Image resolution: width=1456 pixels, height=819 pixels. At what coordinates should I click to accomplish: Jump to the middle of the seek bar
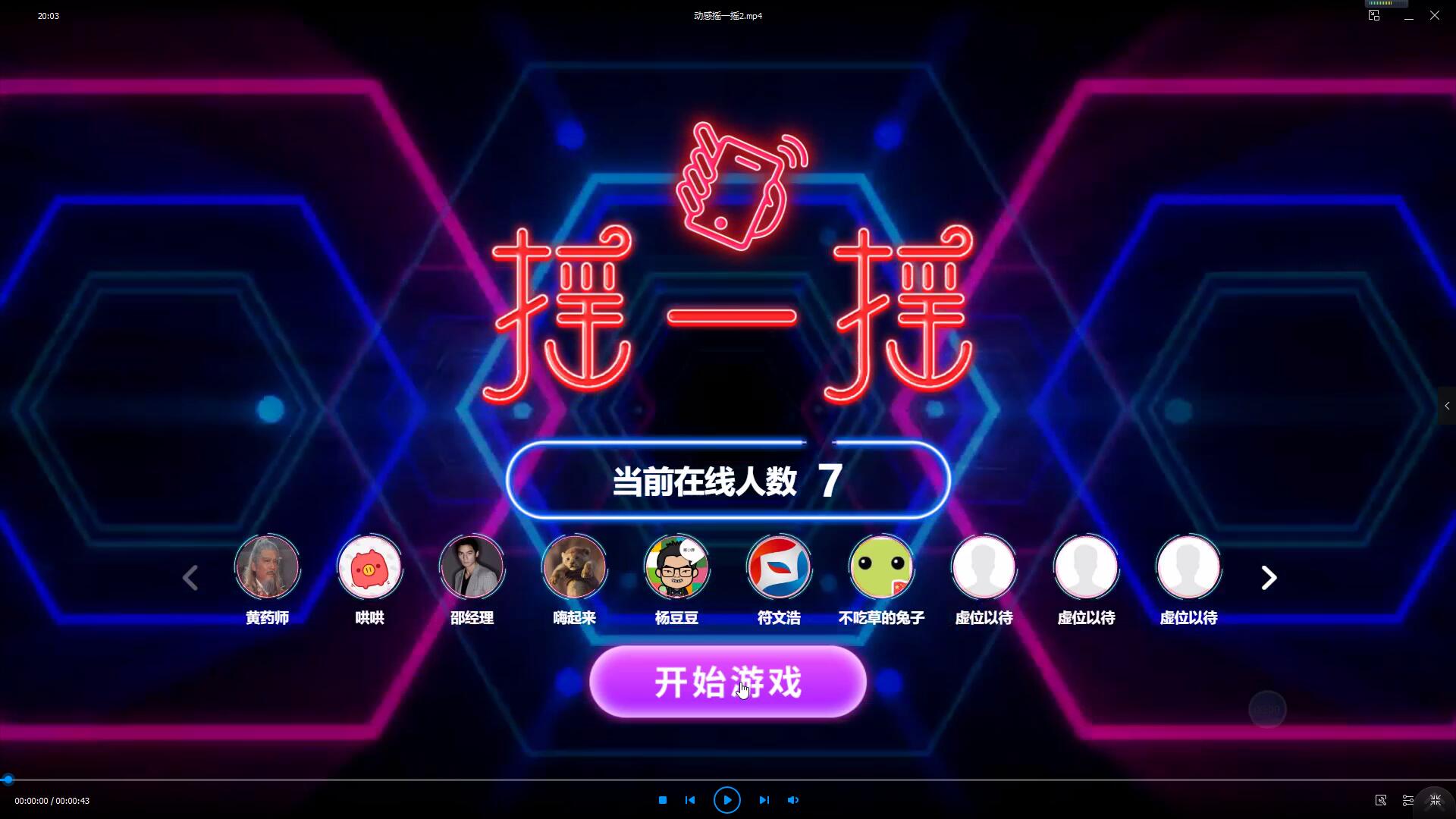click(x=728, y=780)
